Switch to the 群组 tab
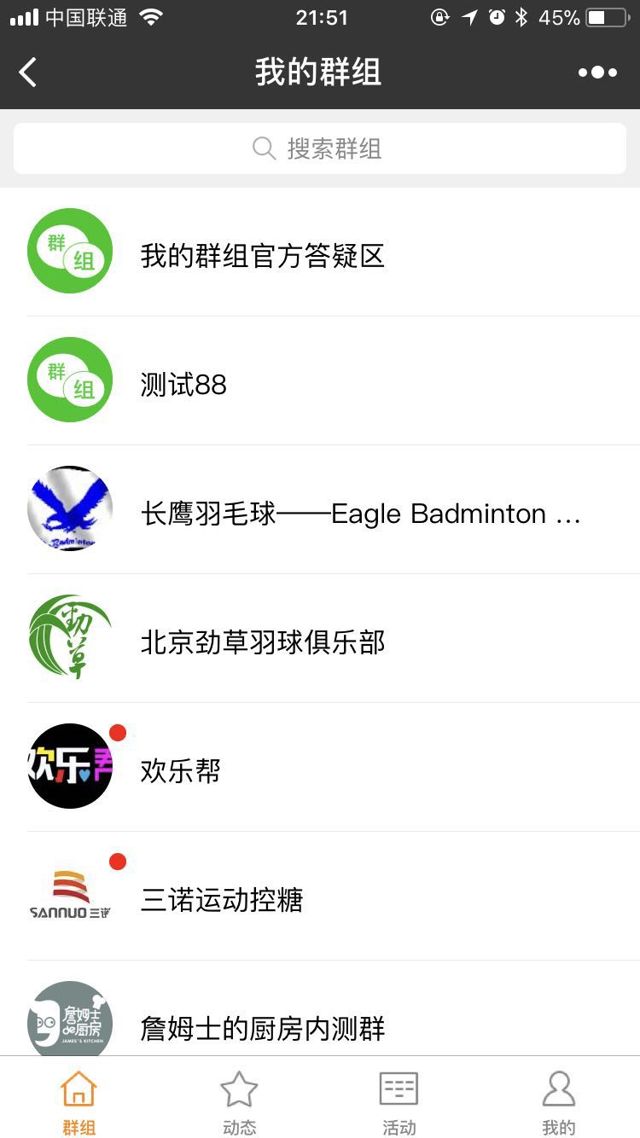Screen dimensions: 640x1138 (79, 1100)
